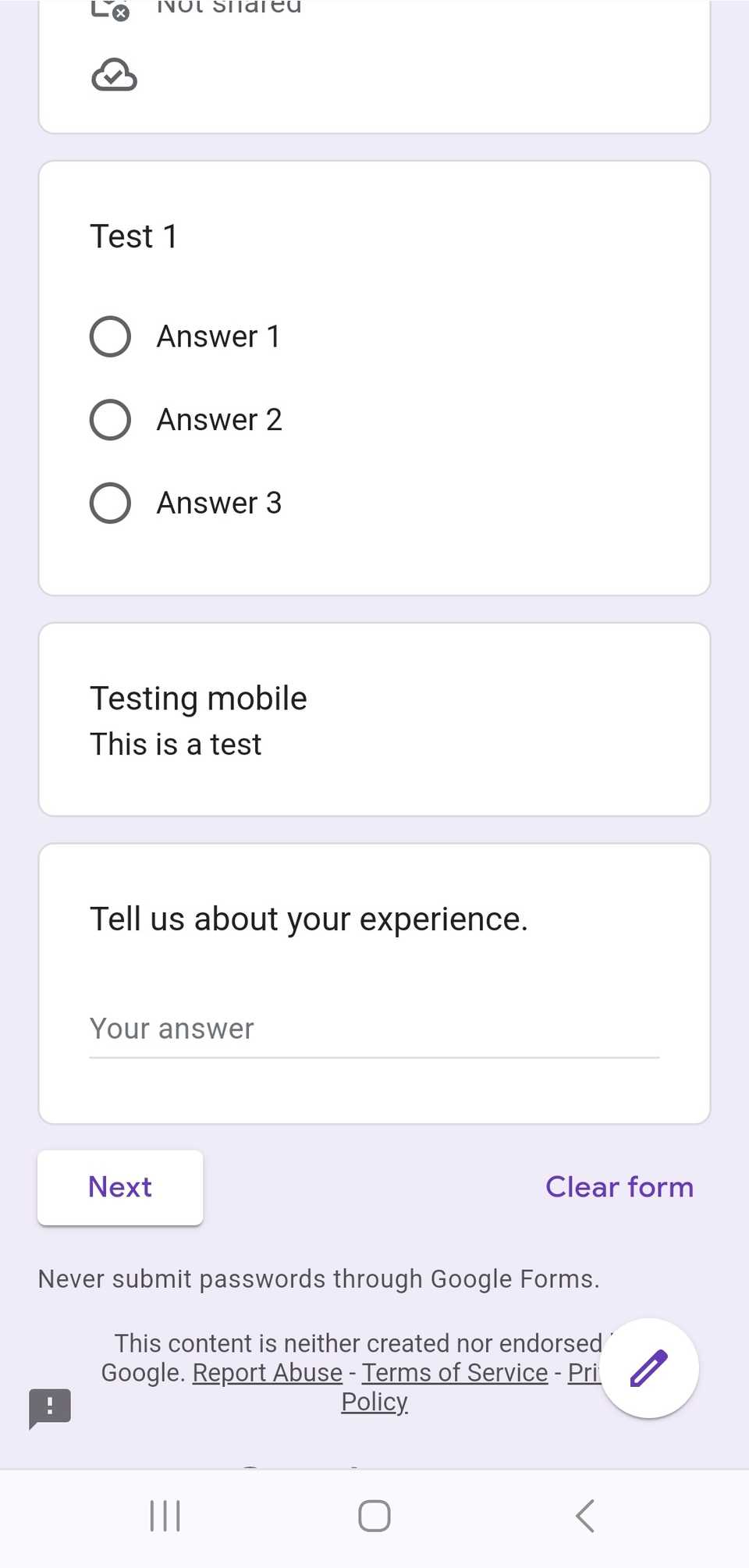The width and height of the screenshot is (749, 1568).
Task: Tap the Tell us about your experience question
Action: [x=309, y=919]
